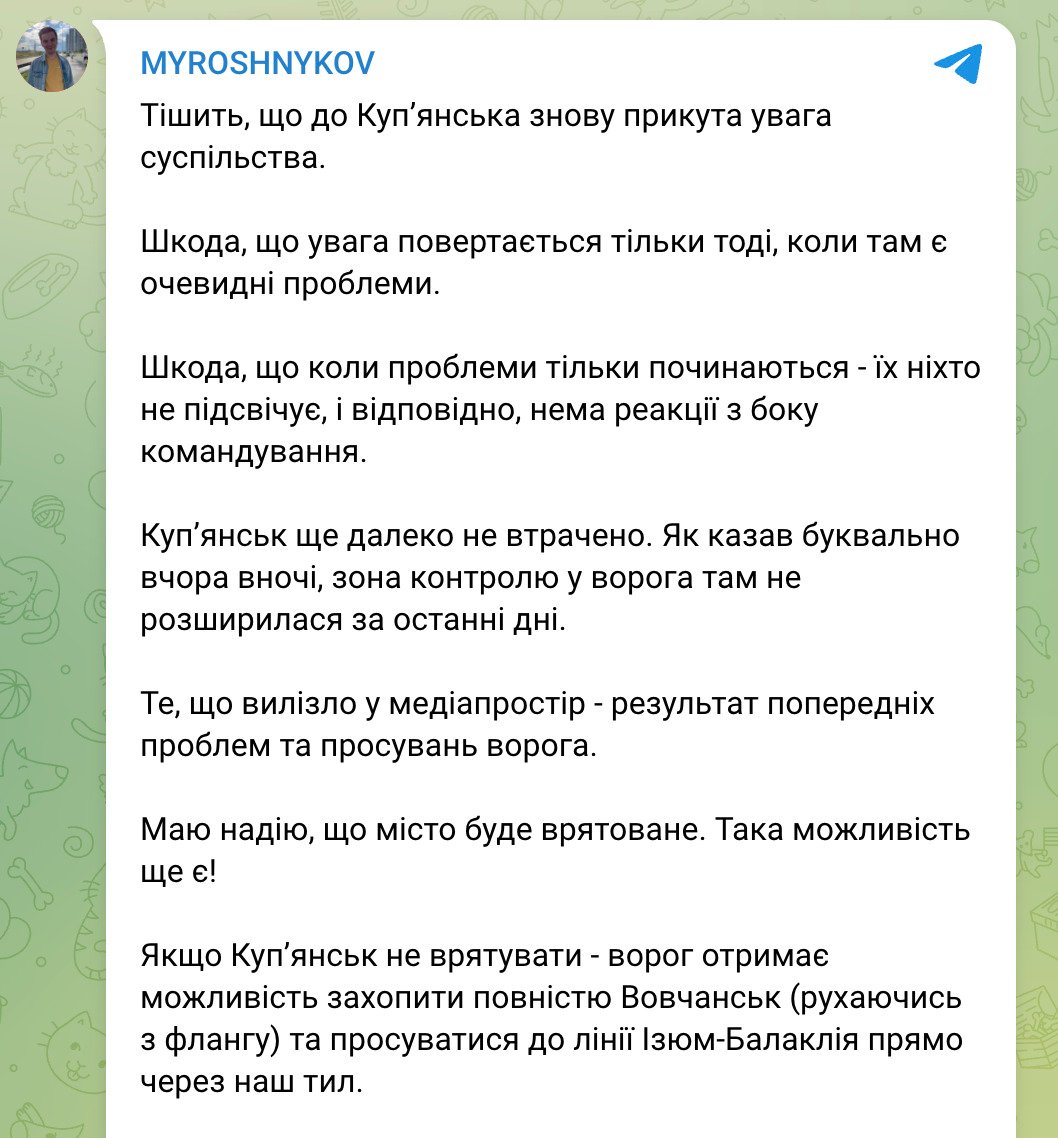This screenshot has height=1138, width=1058.
Task: Open the MYROSHNYKOV channel name link
Action: coord(257,63)
